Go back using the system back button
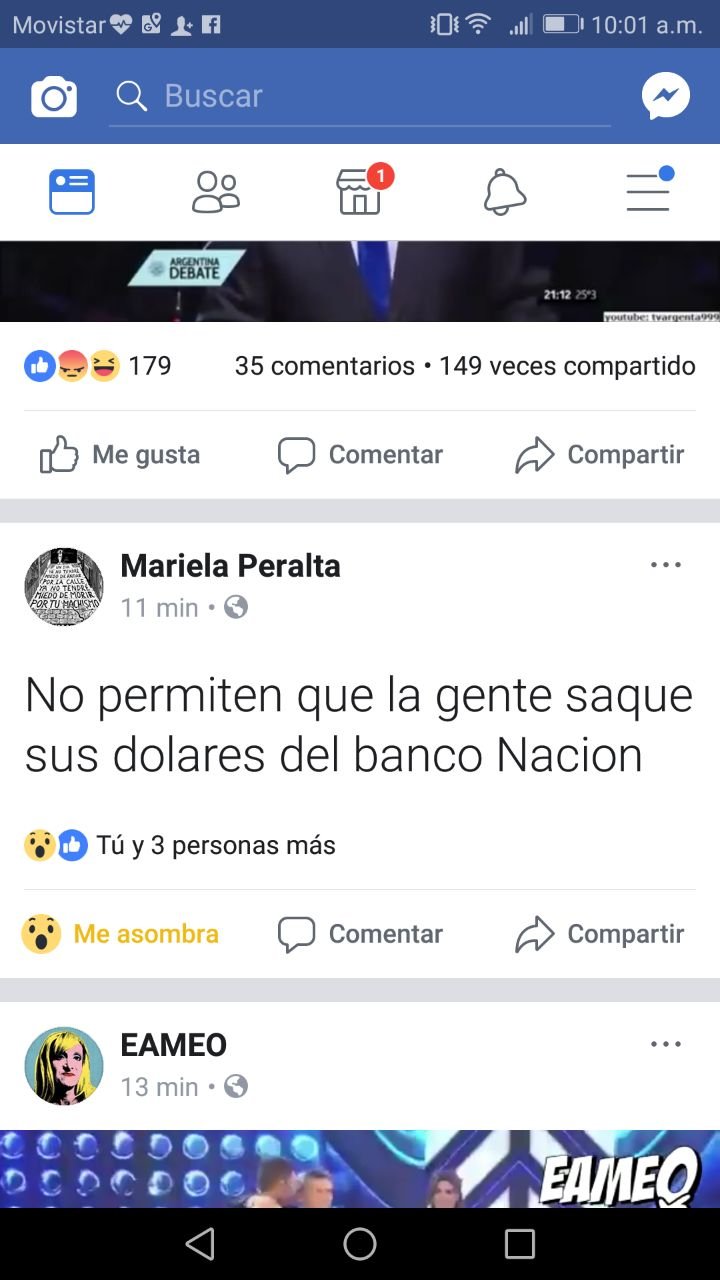Screen dimensions: 720x1280 pyautogui.click(x=200, y=1244)
